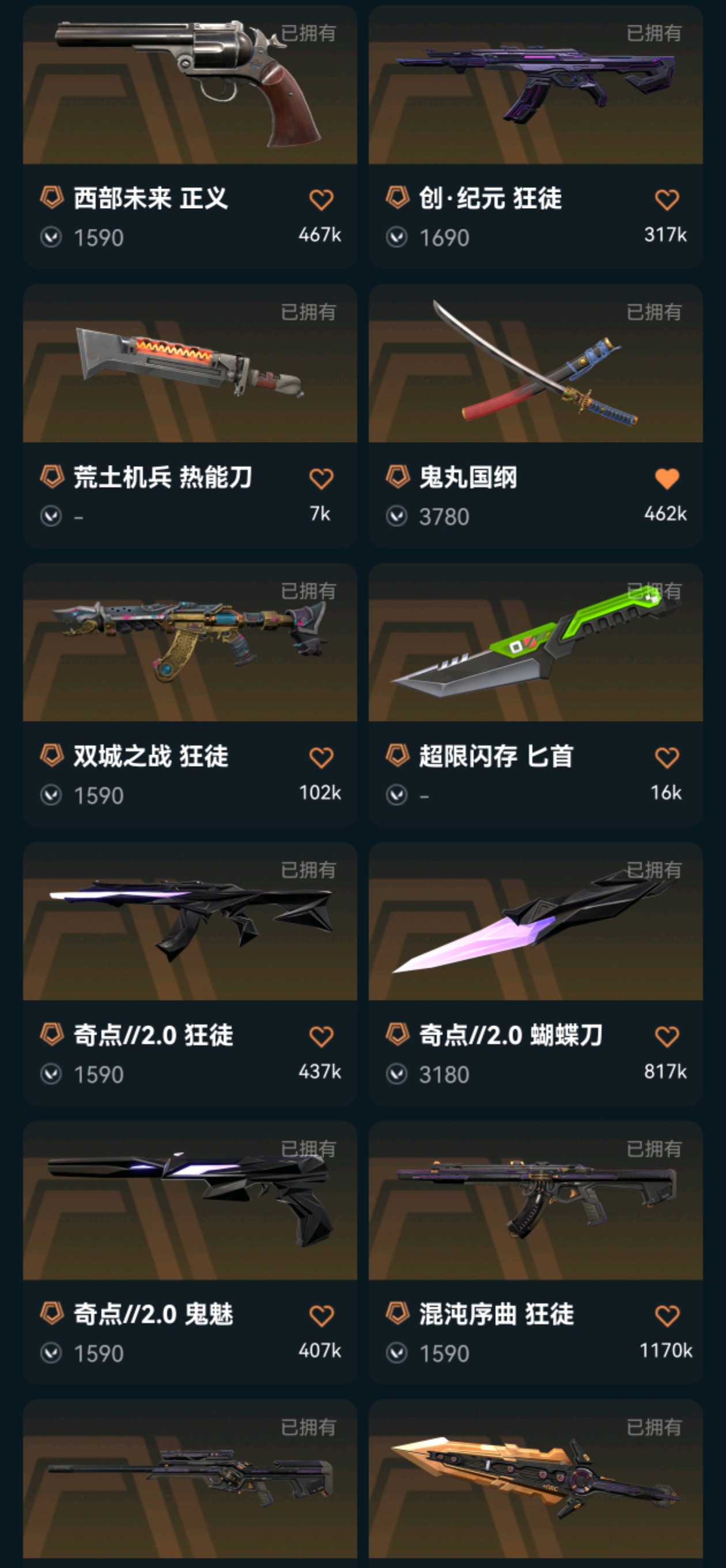Image resolution: width=726 pixels, height=1568 pixels.
Task: View the 荒土机兵 热能刀 card
Action: pyautogui.click(x=190, y=416)
